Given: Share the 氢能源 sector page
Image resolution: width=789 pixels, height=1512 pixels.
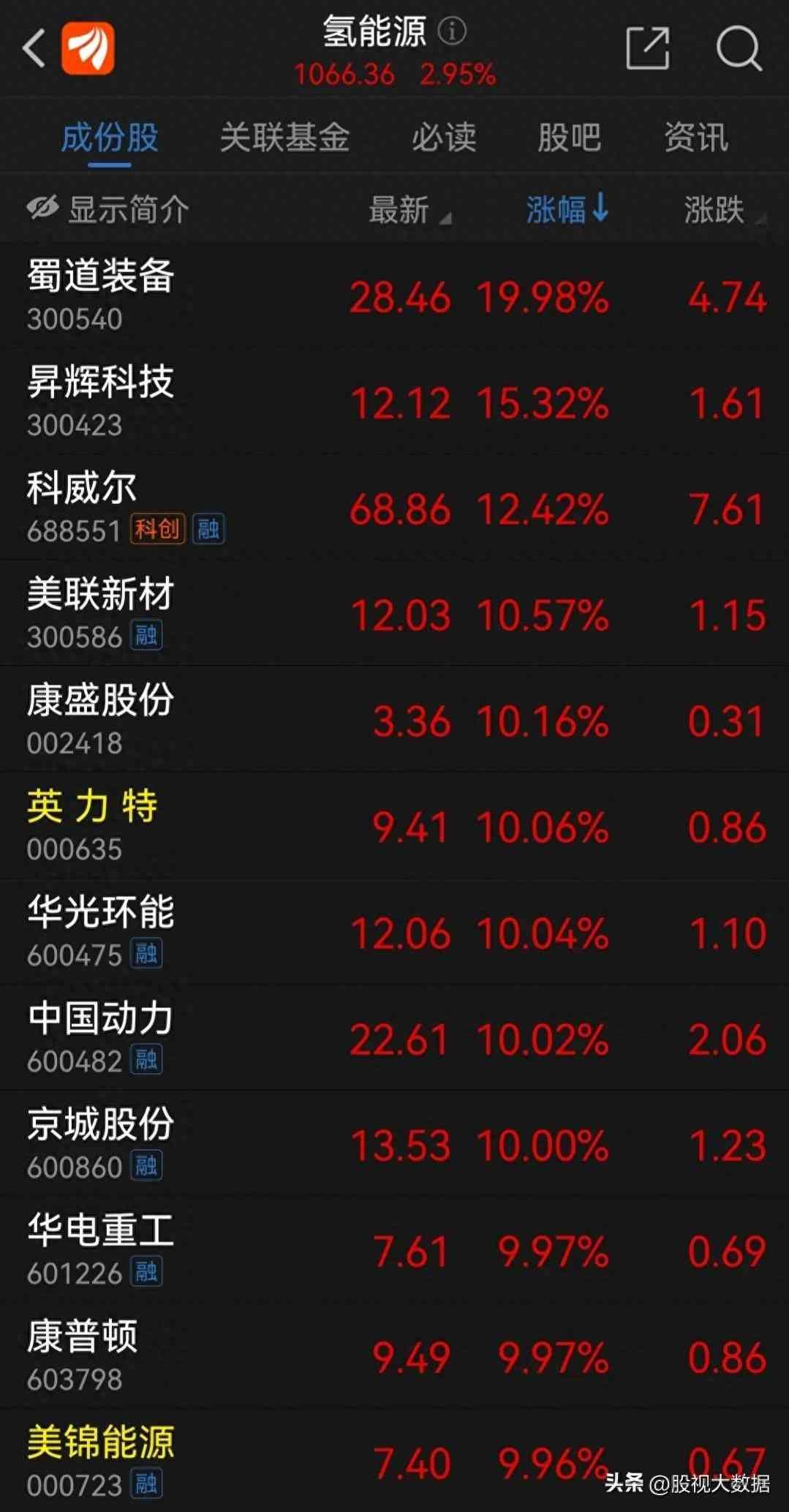Looking at the screenshot, I should click(x=648, y=49).
